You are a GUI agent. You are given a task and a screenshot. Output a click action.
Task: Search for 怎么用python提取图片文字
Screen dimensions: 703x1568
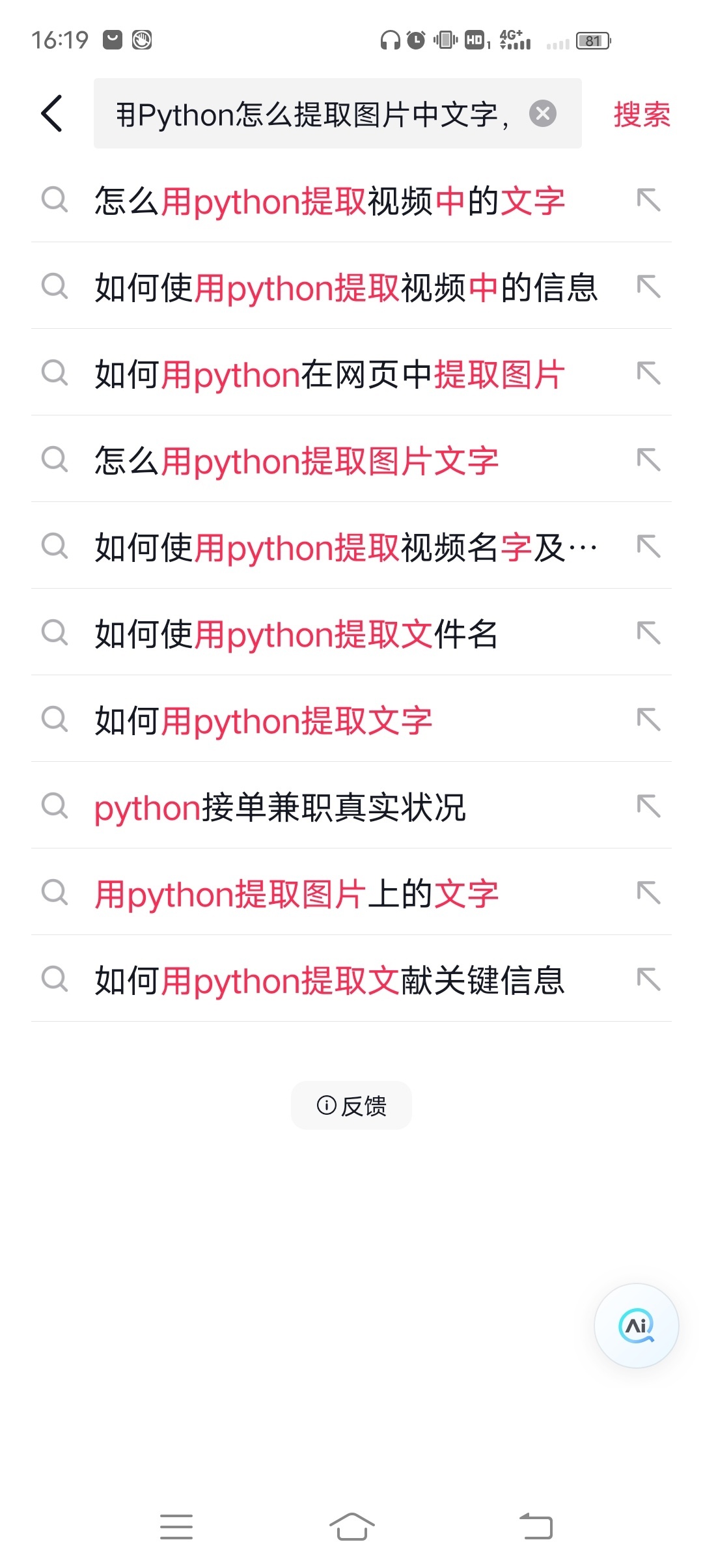click(x=296, y=460)
